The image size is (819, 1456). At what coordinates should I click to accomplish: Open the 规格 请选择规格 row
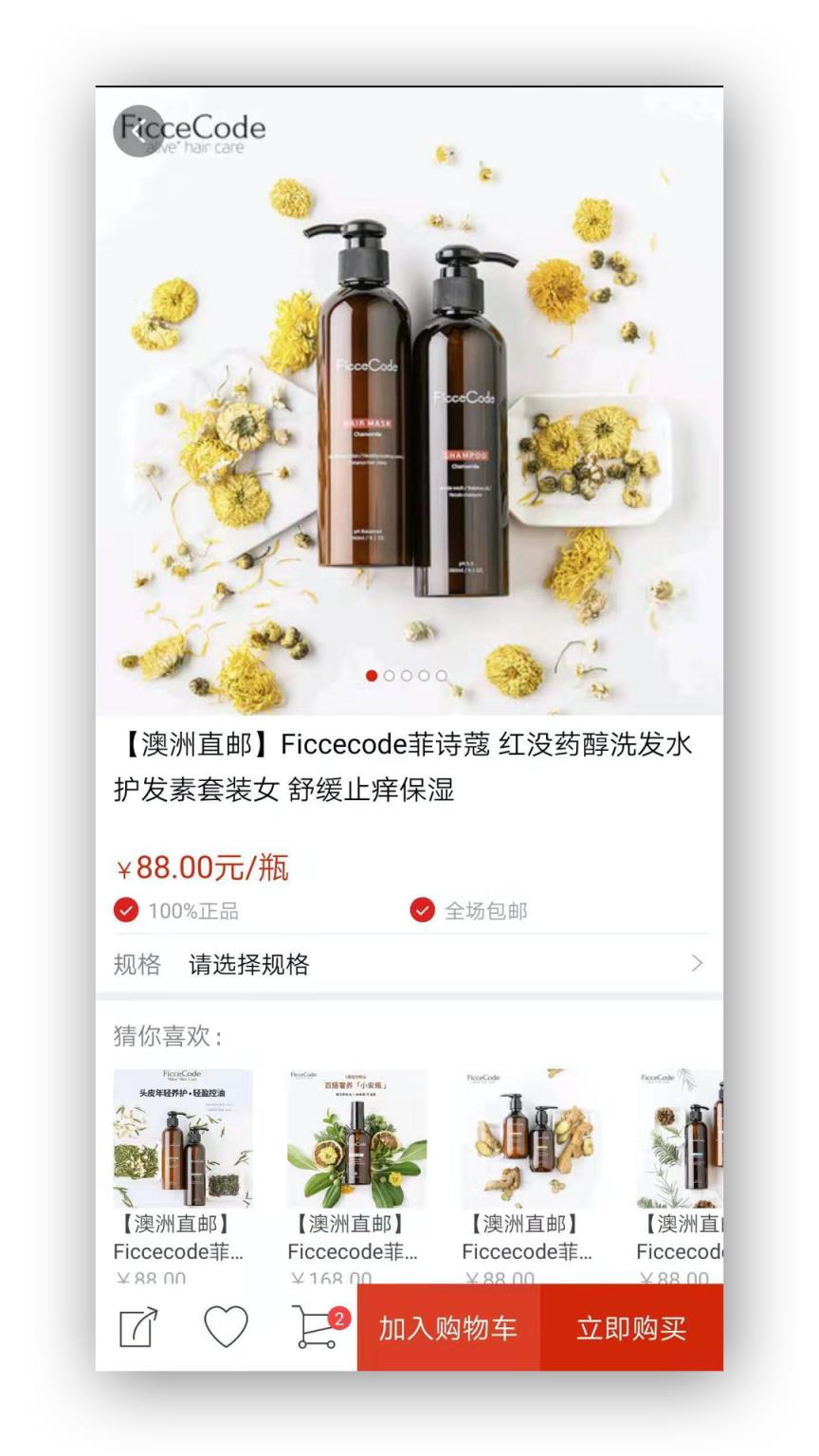click(409, 964)
